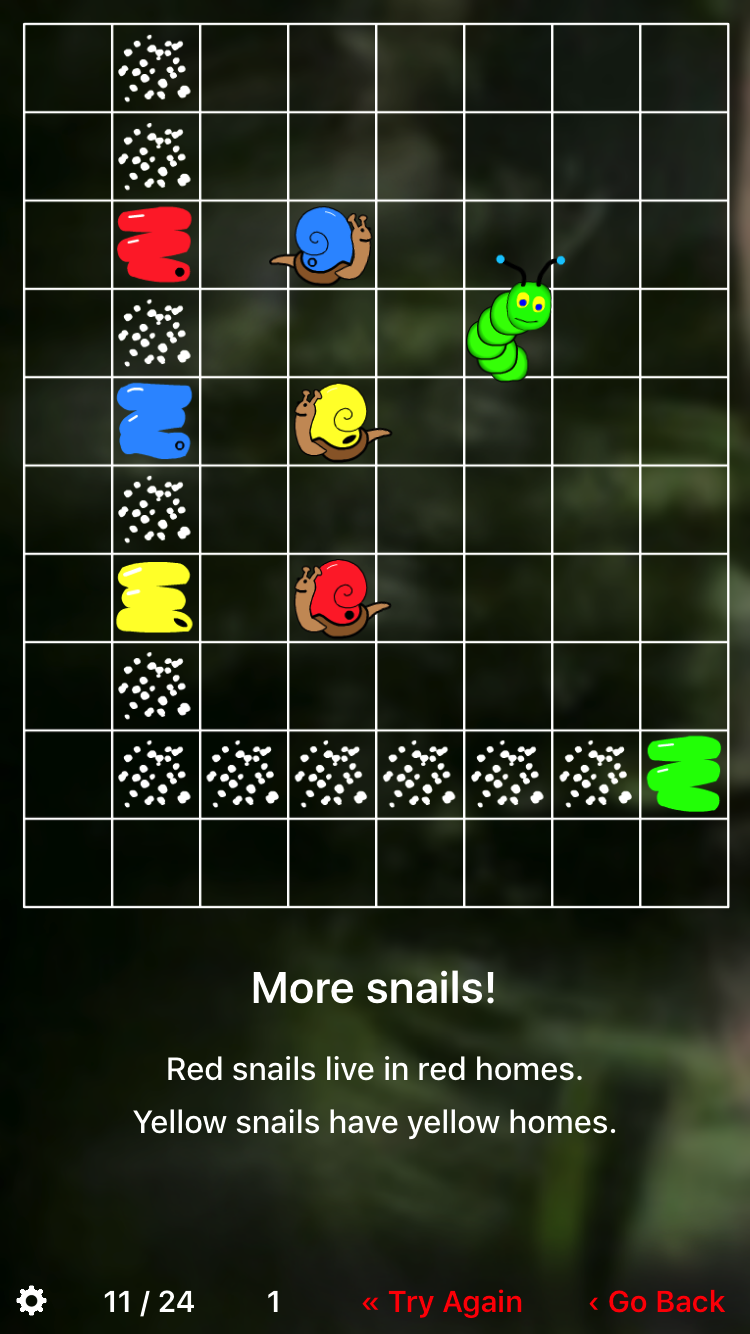Tap the yellow snail home

tap(155, 597)
